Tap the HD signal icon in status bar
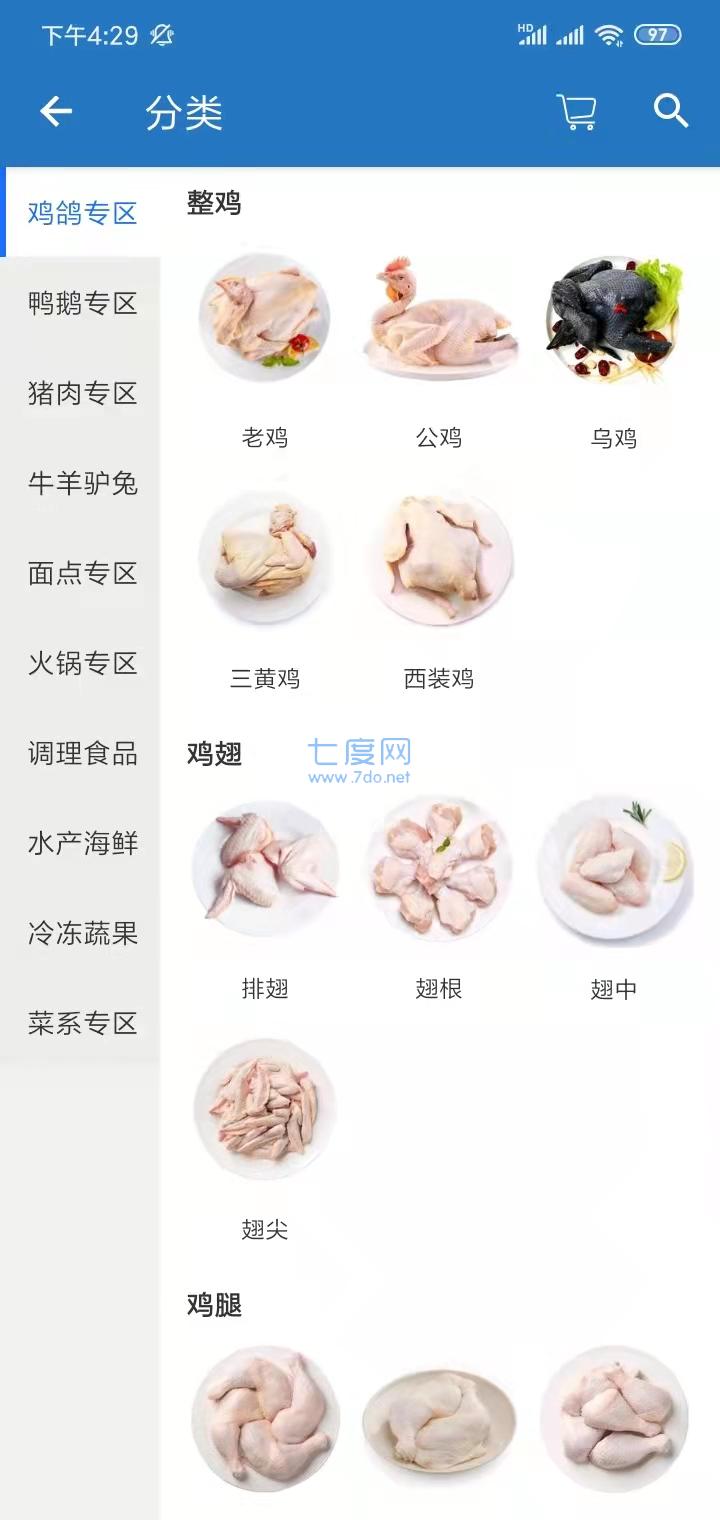This screenshot has width=720, height=1520. (x=530, y=33)
